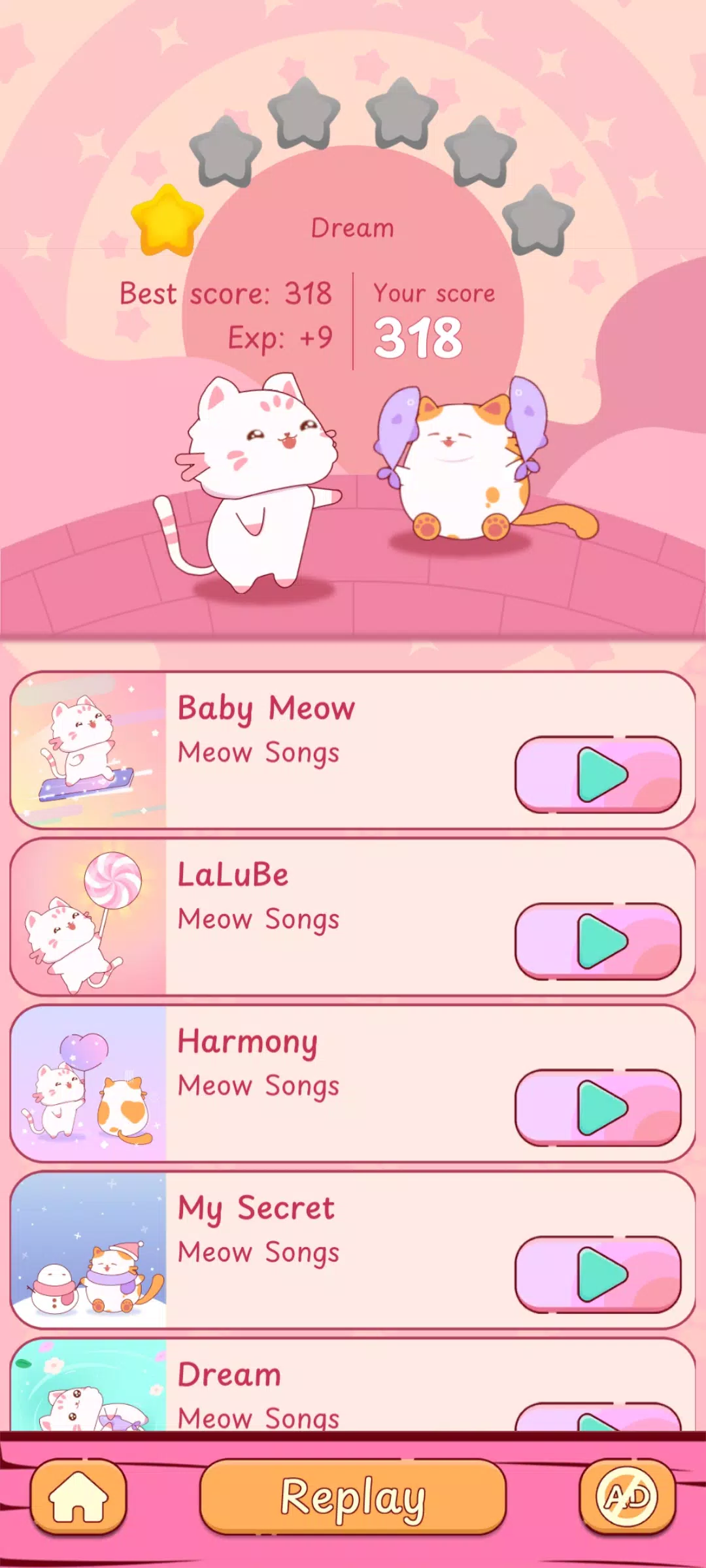Play the LaLuBe song
This screenshot has height=1568, width=706.
point(597,941)
